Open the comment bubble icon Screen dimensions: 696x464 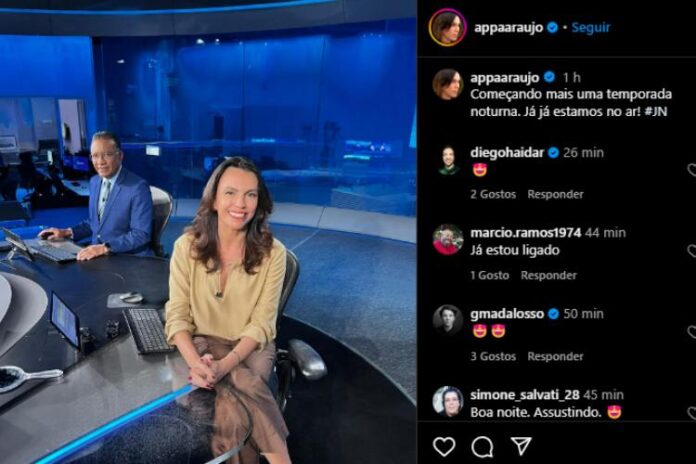tap(482, 446)
